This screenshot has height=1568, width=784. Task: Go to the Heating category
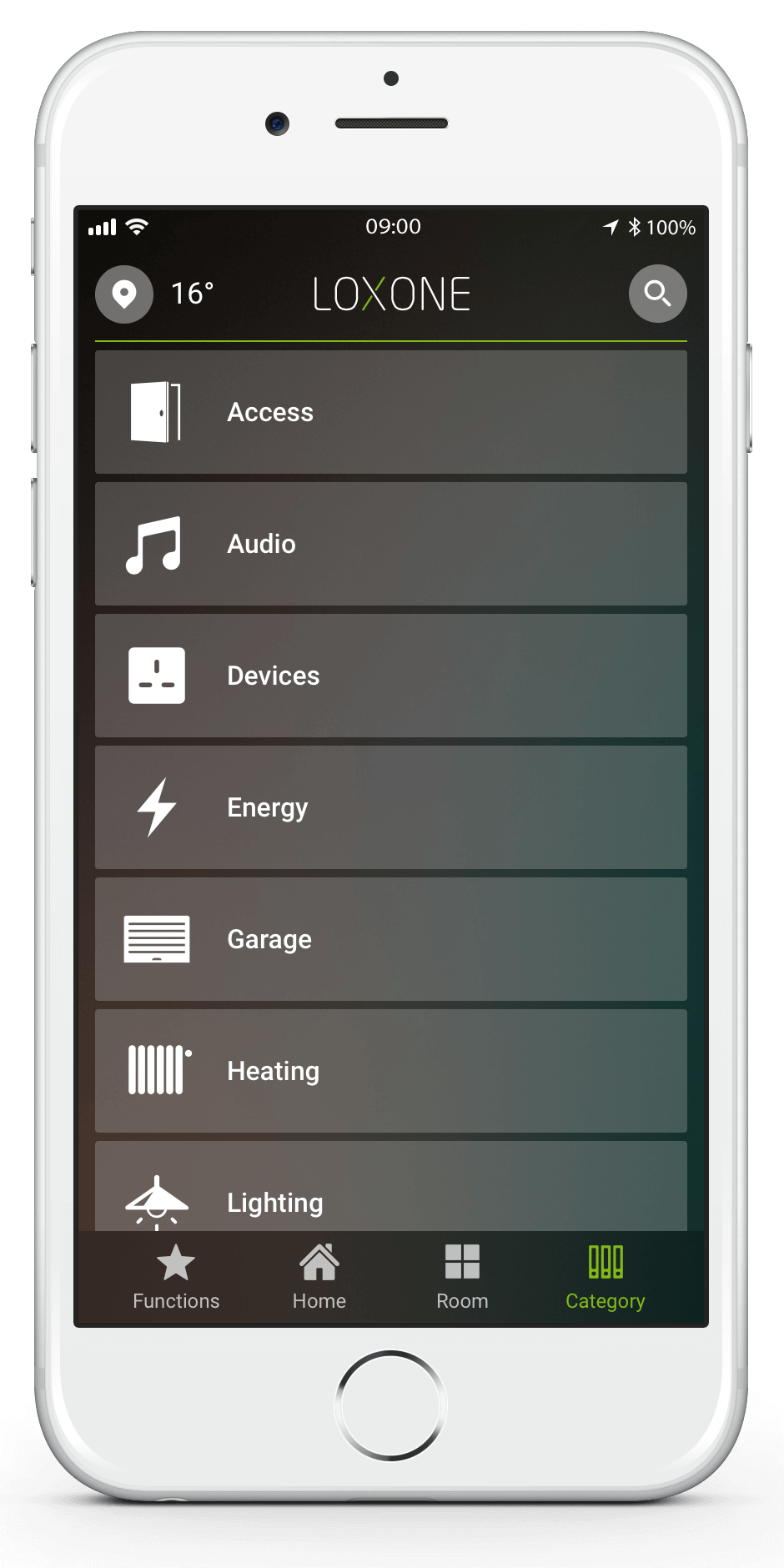pyautogui.click(x=391, y=1071)
